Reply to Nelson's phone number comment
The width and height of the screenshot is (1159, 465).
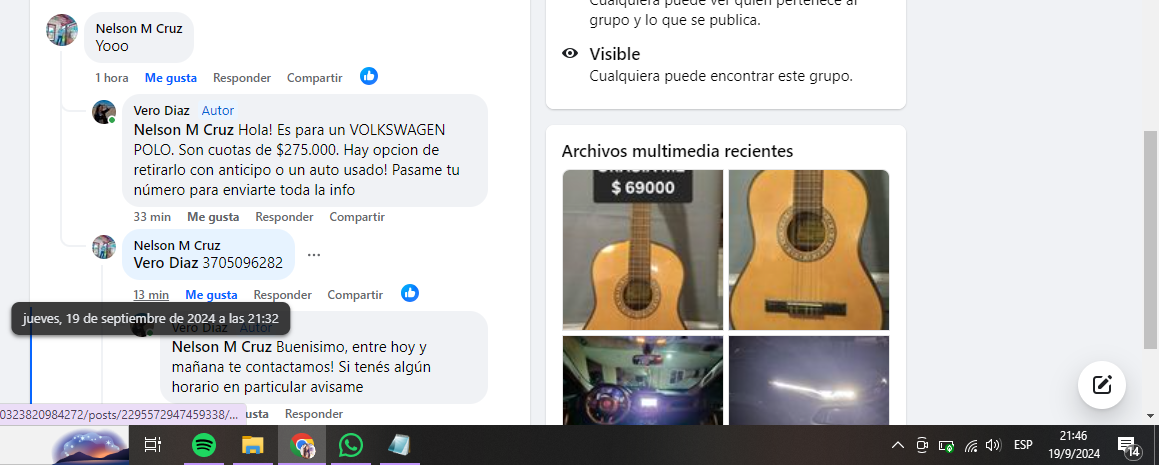[282, 294]
